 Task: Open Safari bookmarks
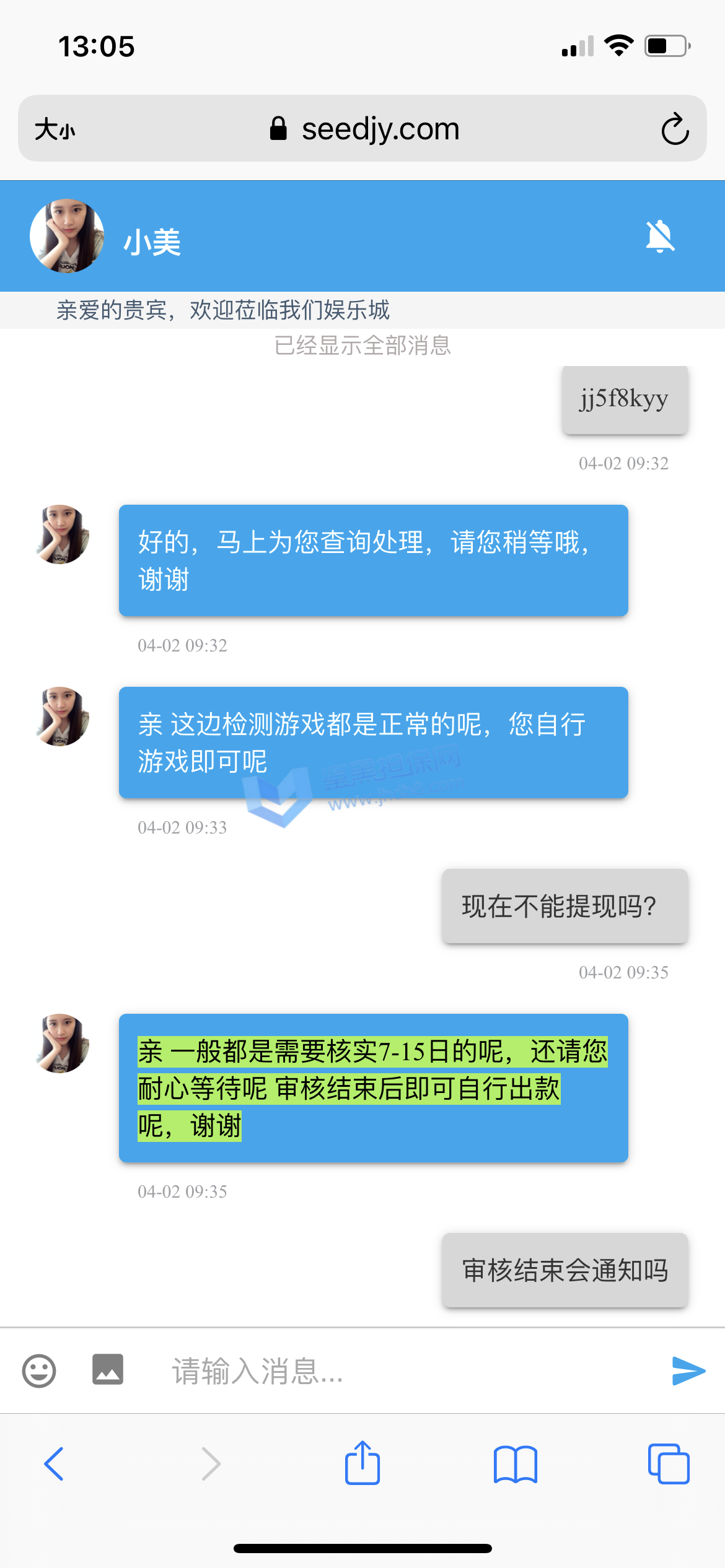click(516, 1464)
